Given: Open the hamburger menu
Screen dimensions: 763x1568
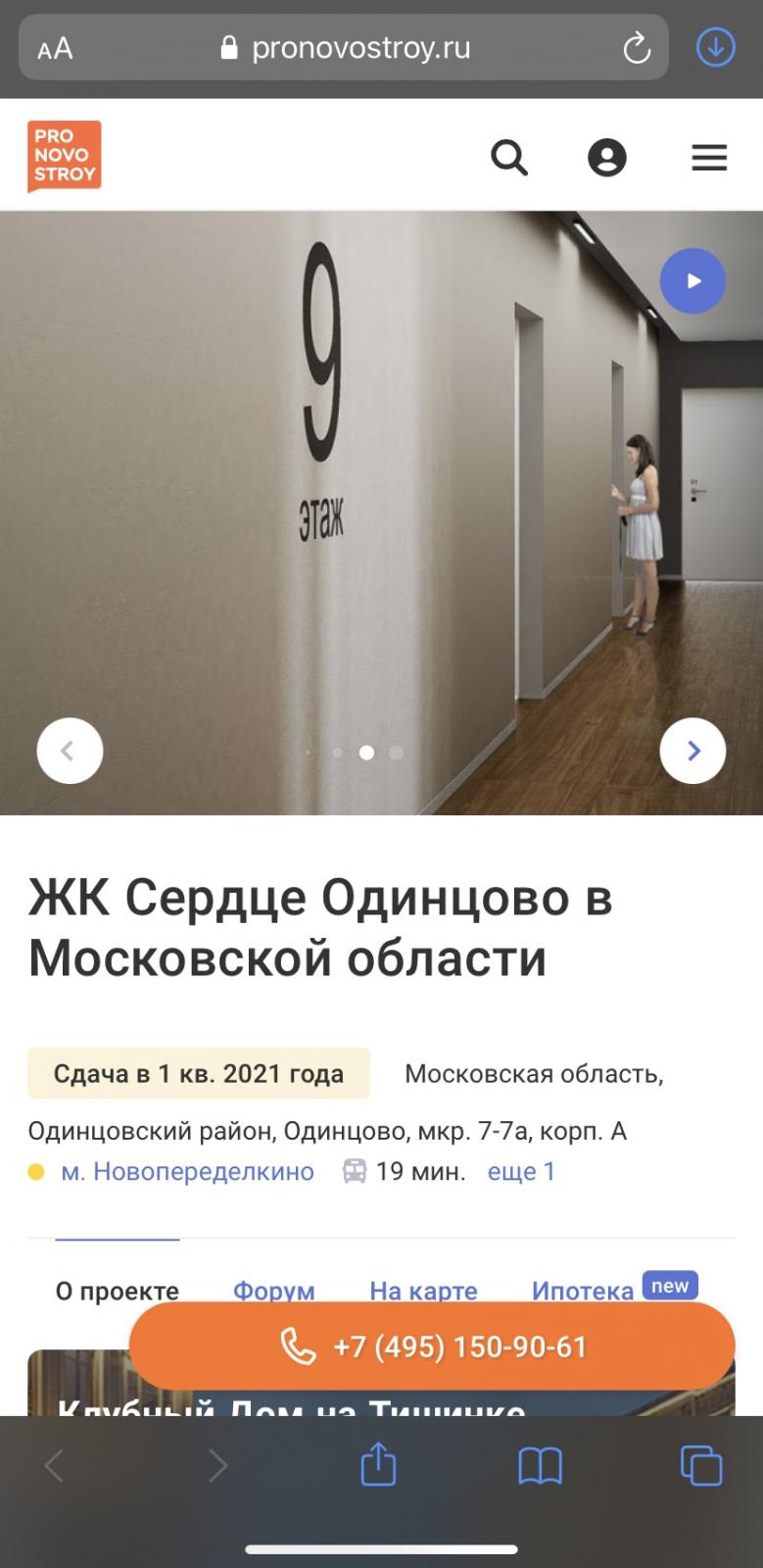Looking at the screenshot, I should pyautogui.click(x=709, y=157).
